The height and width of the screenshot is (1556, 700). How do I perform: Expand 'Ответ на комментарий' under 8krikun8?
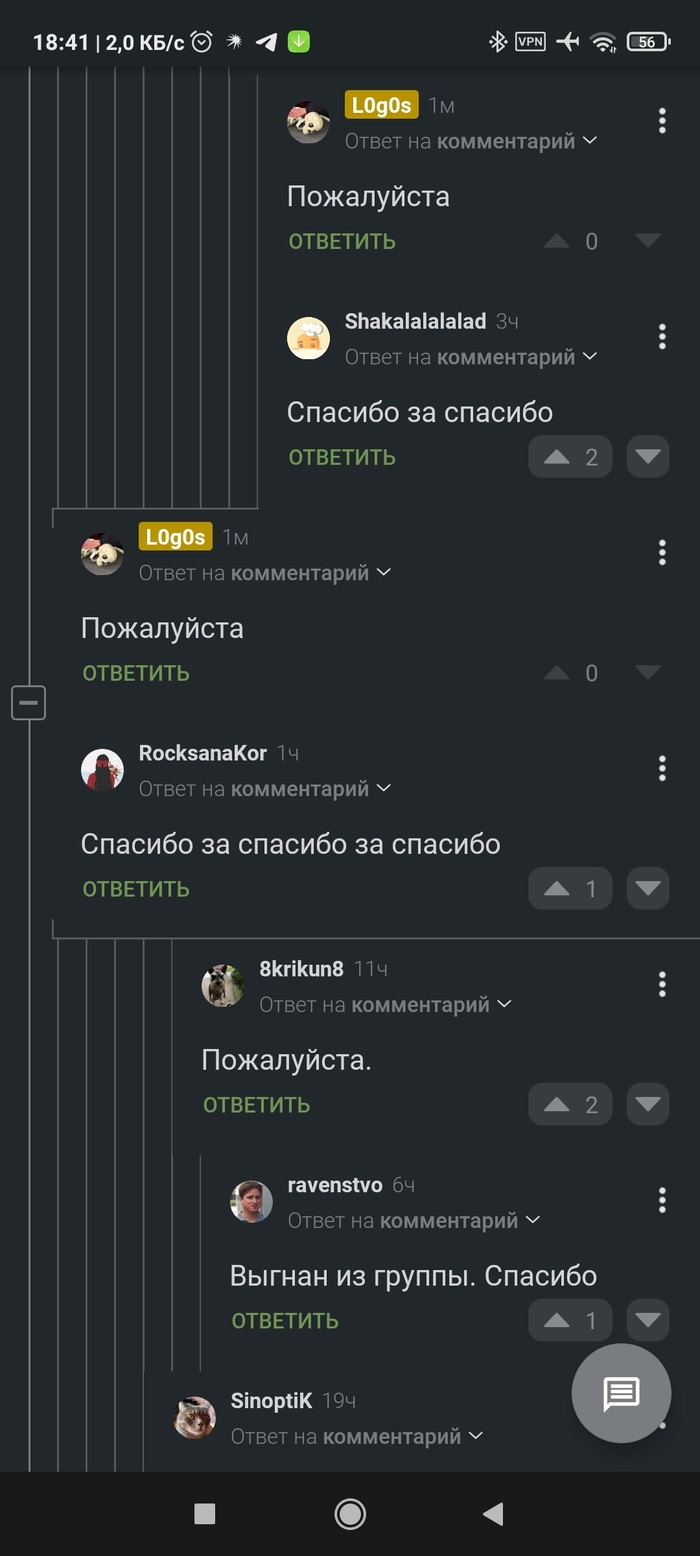pyautogui.click(x=385, y=1004)
